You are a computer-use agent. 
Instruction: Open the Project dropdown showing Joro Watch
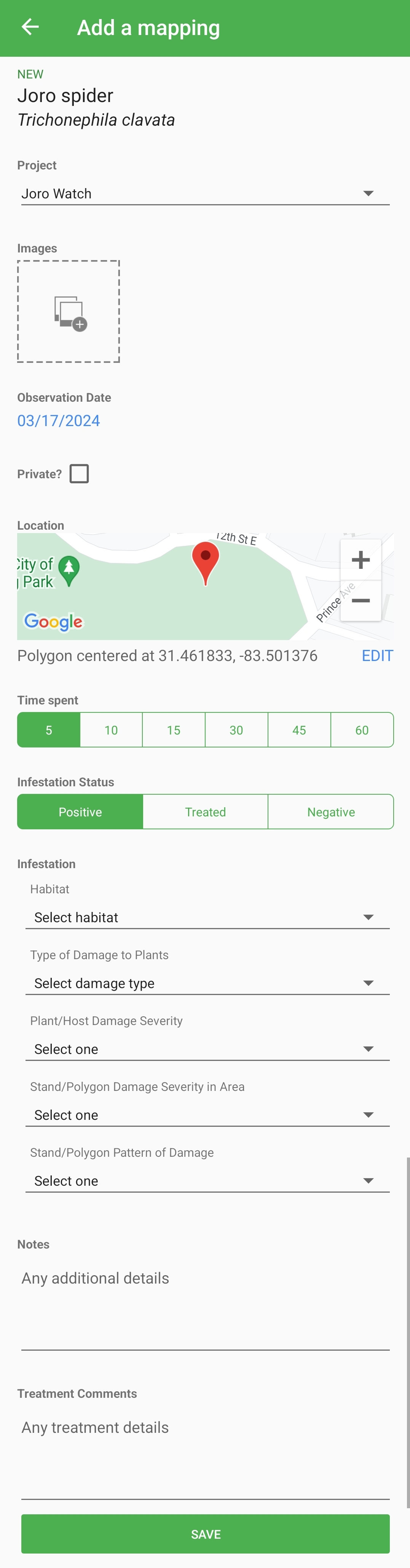205,193
